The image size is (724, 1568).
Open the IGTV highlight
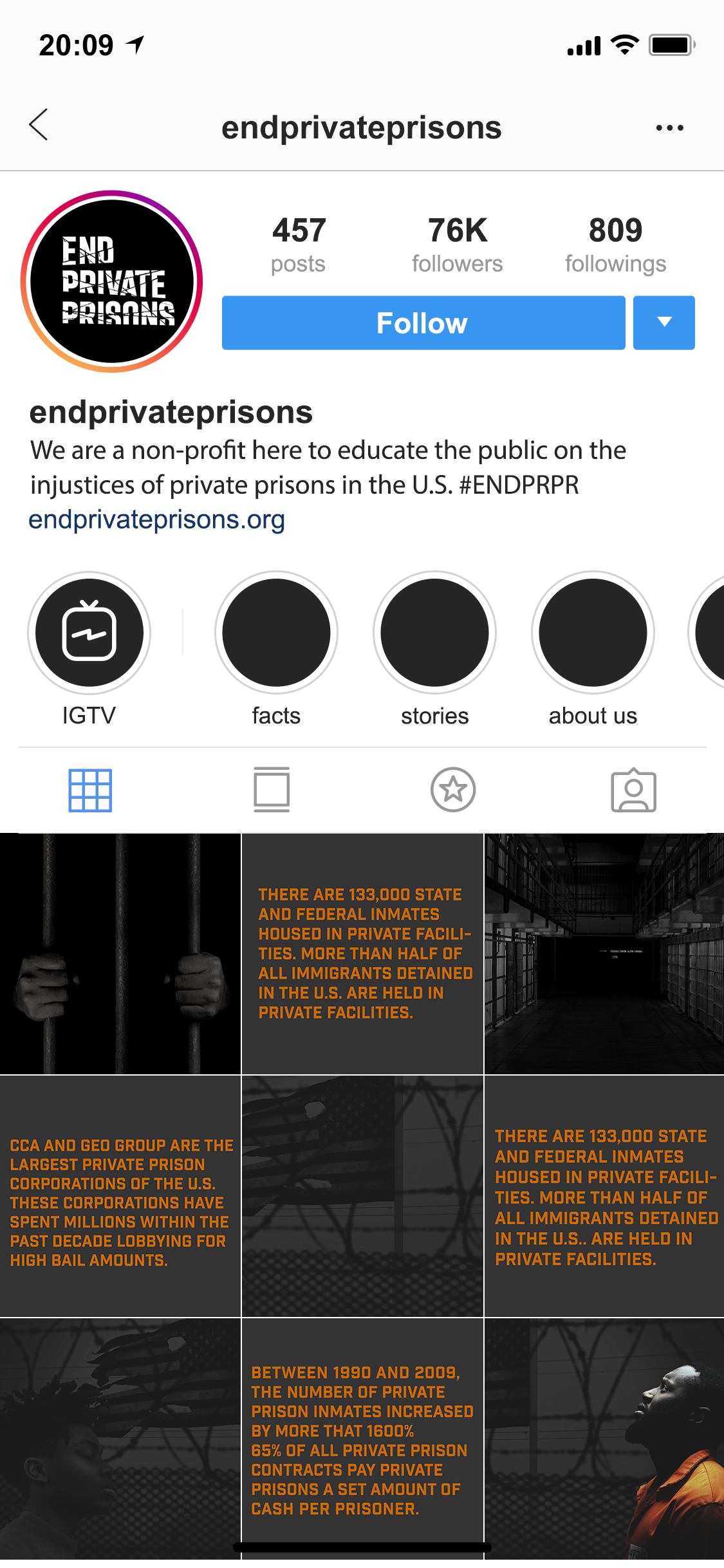[89, 633]
